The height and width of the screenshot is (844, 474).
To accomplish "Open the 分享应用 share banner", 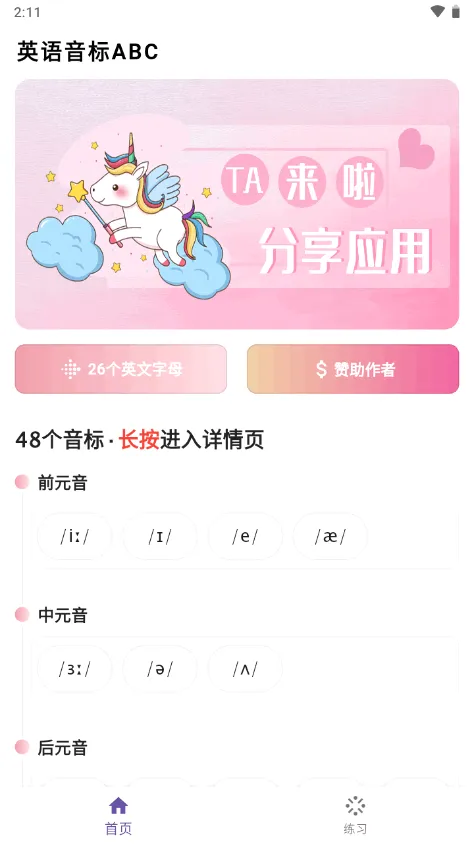I will pyautogui.click(x=237, y=204).
